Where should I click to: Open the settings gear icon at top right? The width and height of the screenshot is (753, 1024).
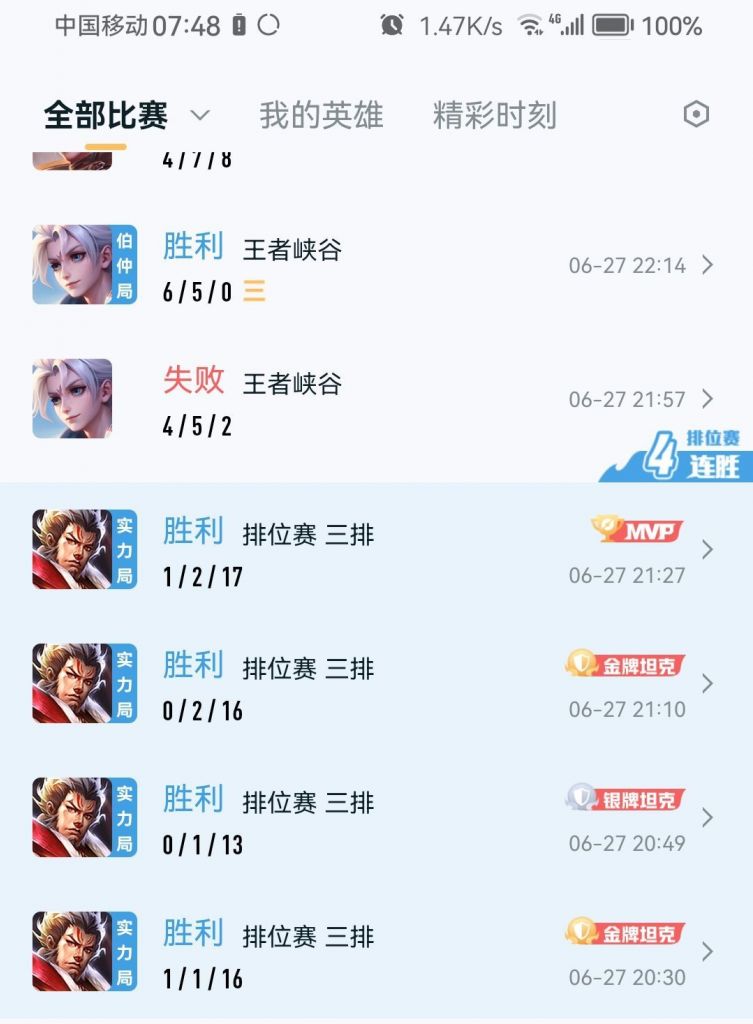click(696, 114)
